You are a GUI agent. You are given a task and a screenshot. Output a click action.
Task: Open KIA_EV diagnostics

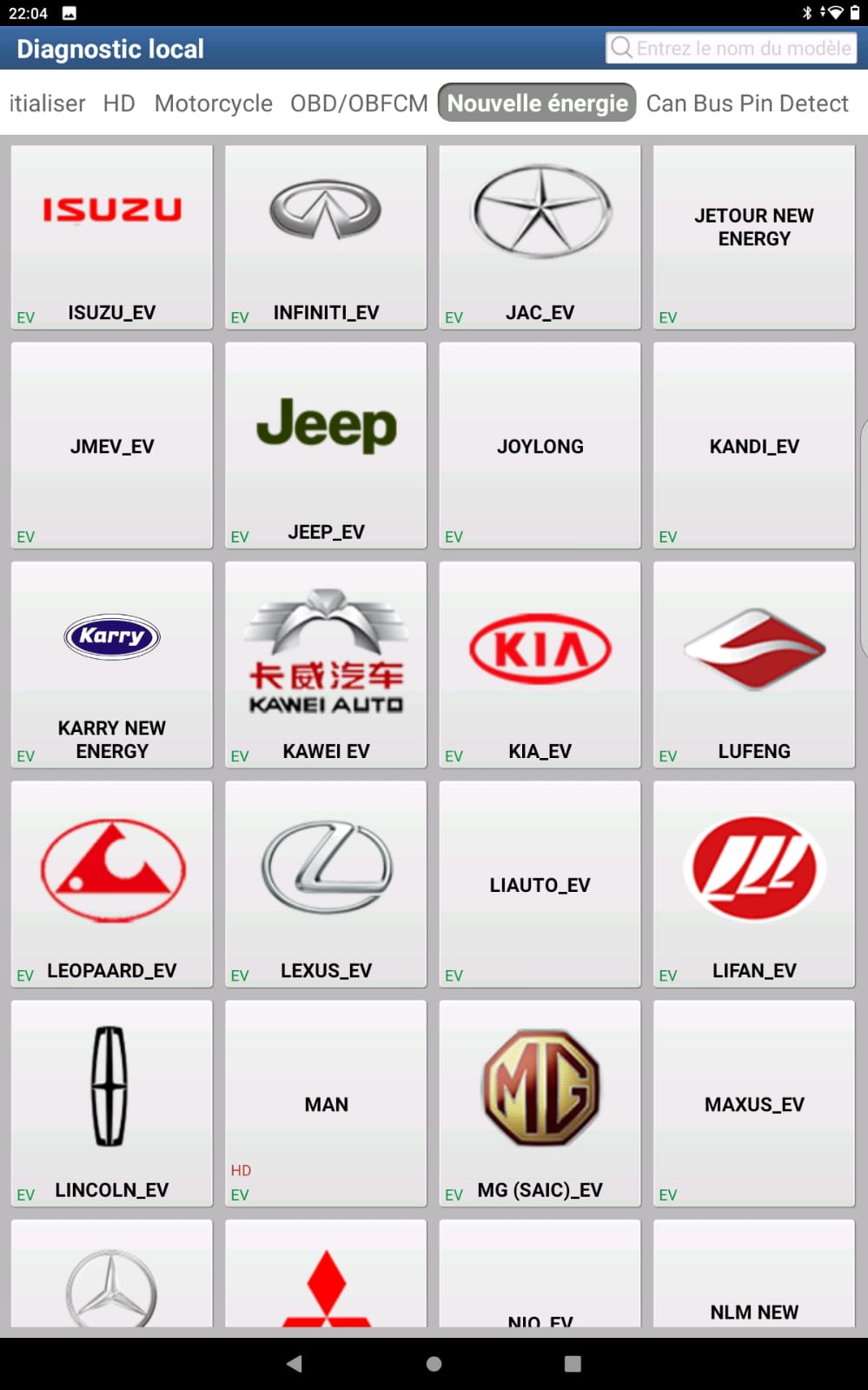[x=540, y=665]
